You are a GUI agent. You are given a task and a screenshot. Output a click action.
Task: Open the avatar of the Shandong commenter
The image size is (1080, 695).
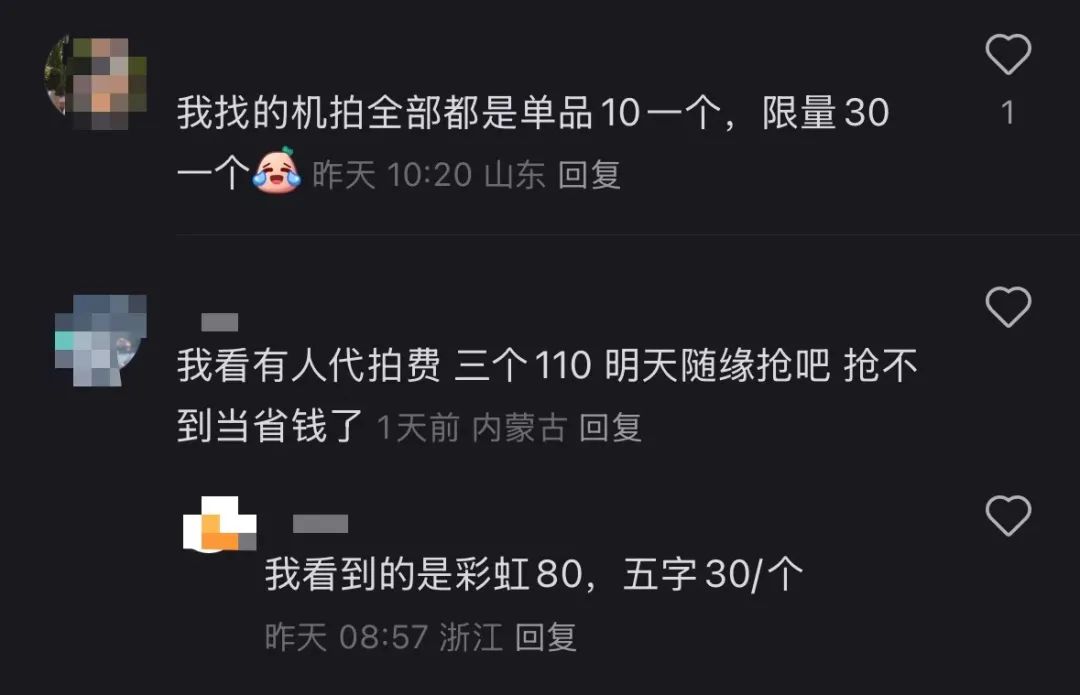(x=97, y=77)
